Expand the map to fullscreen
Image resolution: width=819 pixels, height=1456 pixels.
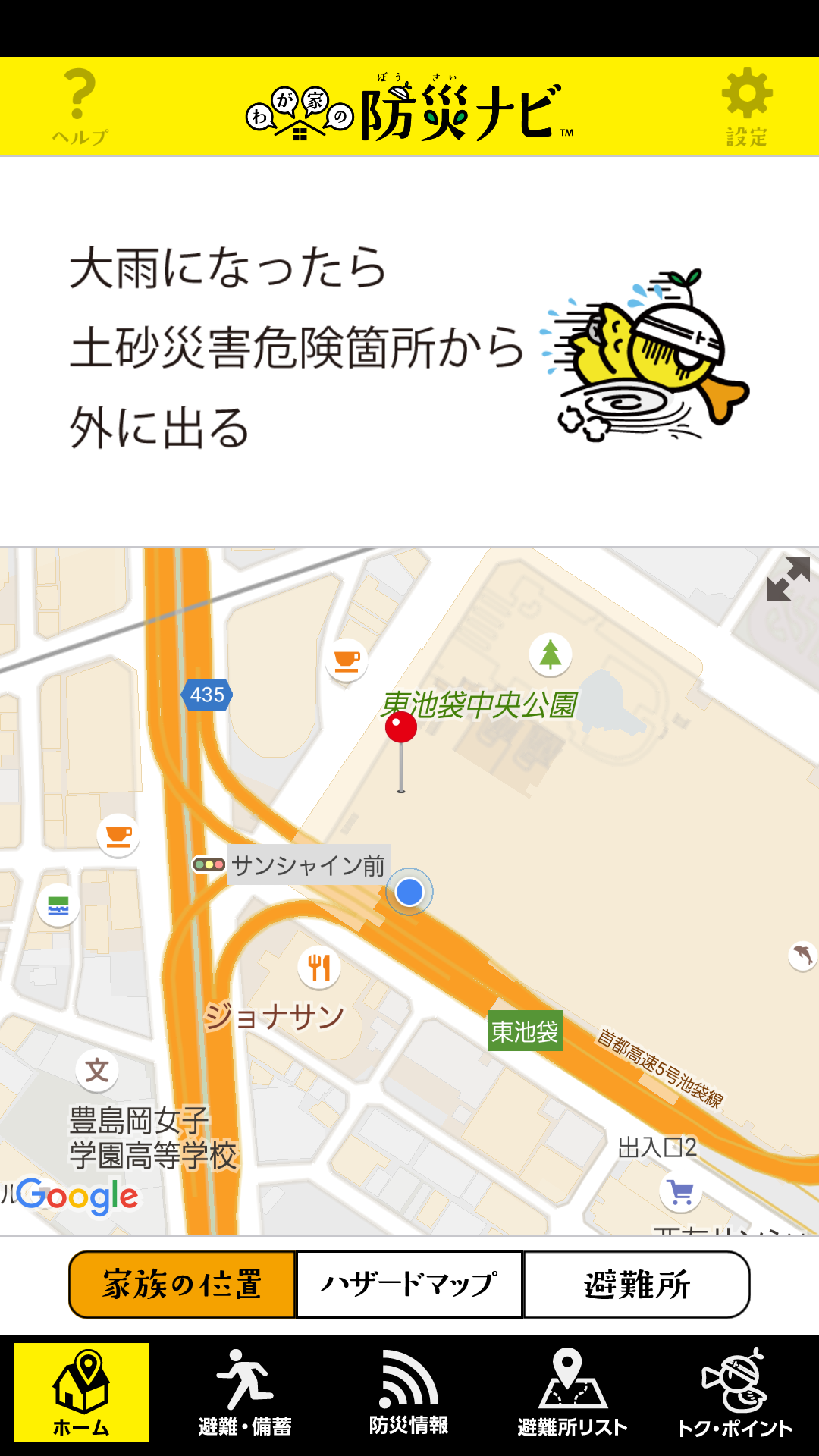click(788, 579)
